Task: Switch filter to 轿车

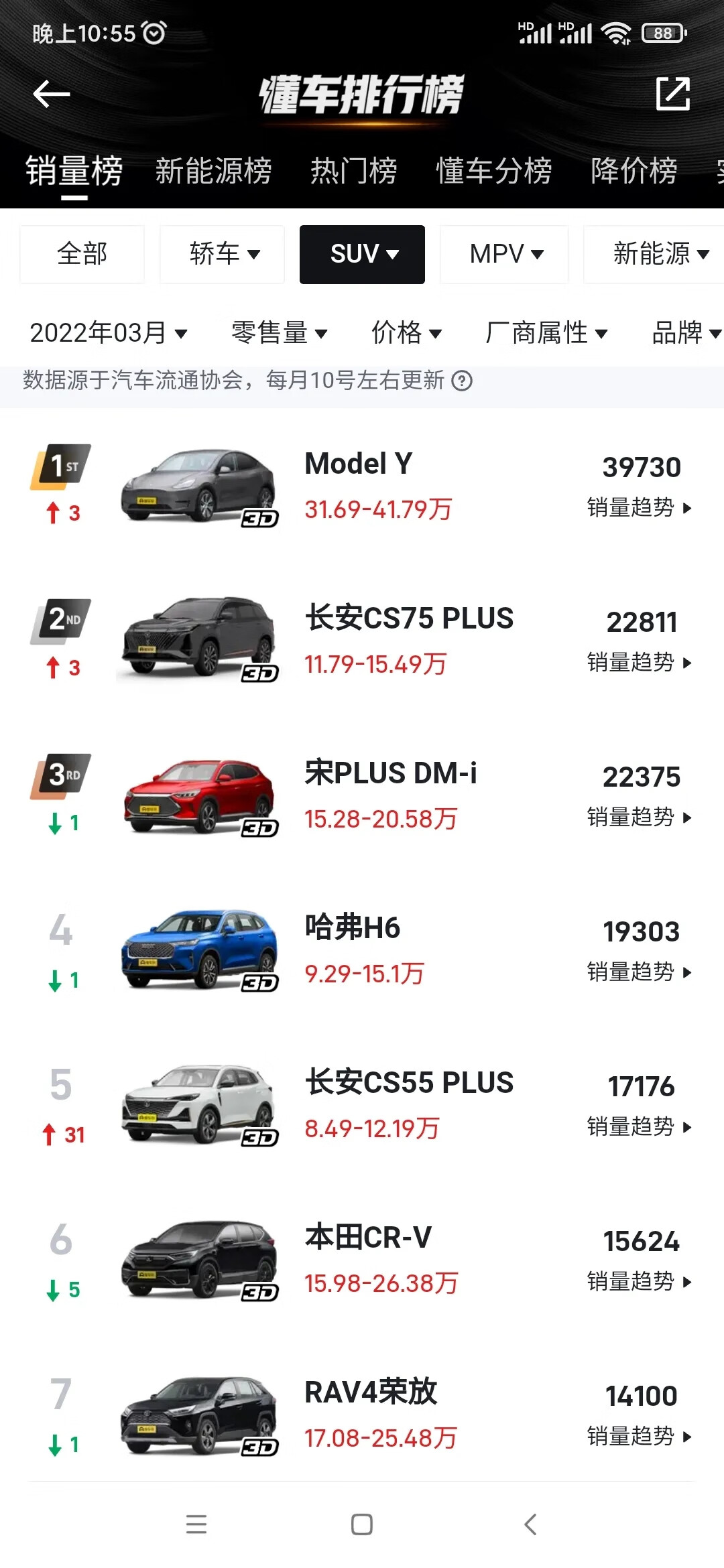Action: (221, 255)
